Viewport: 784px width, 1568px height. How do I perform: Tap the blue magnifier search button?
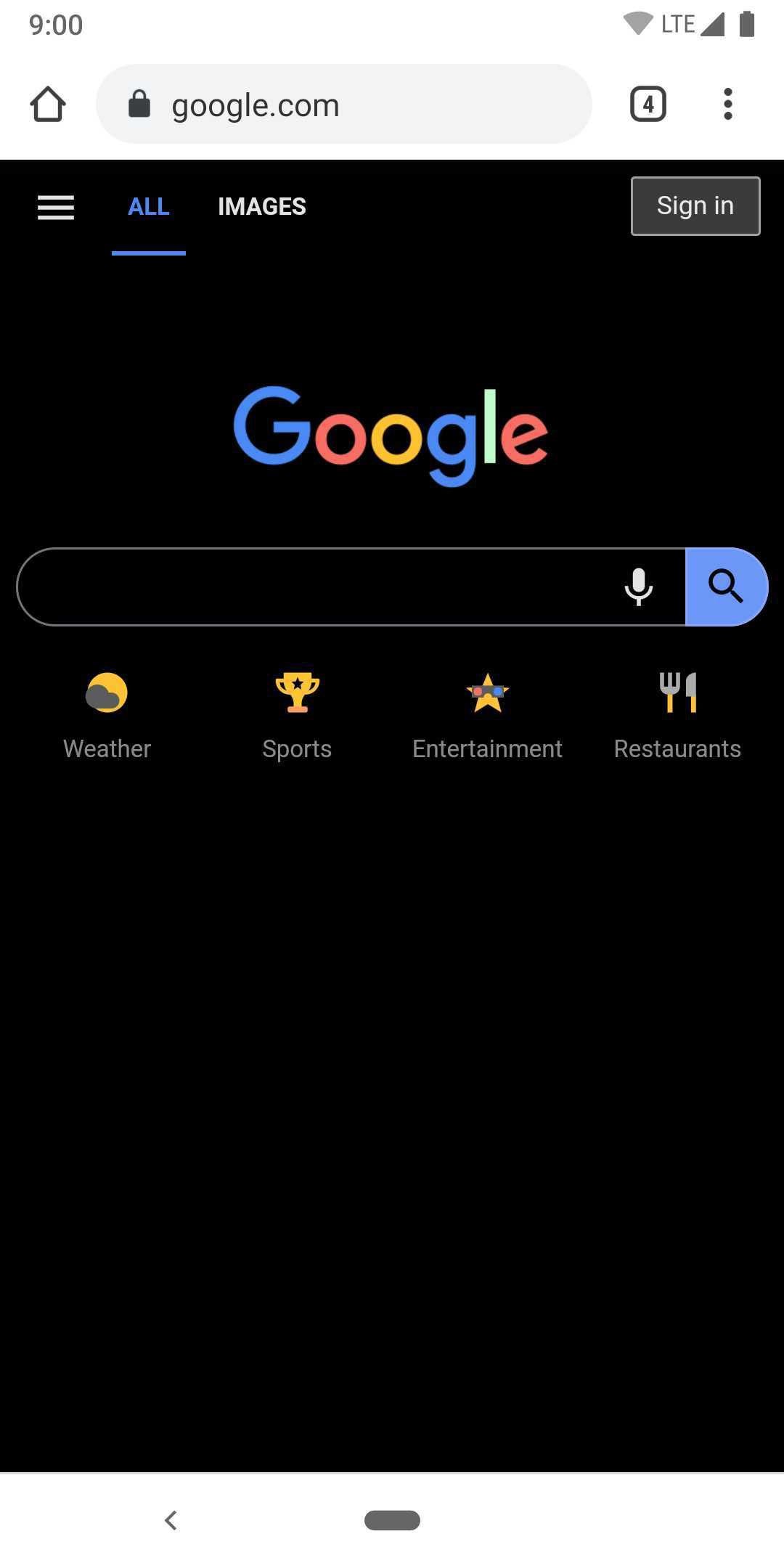tap(726, 587)
